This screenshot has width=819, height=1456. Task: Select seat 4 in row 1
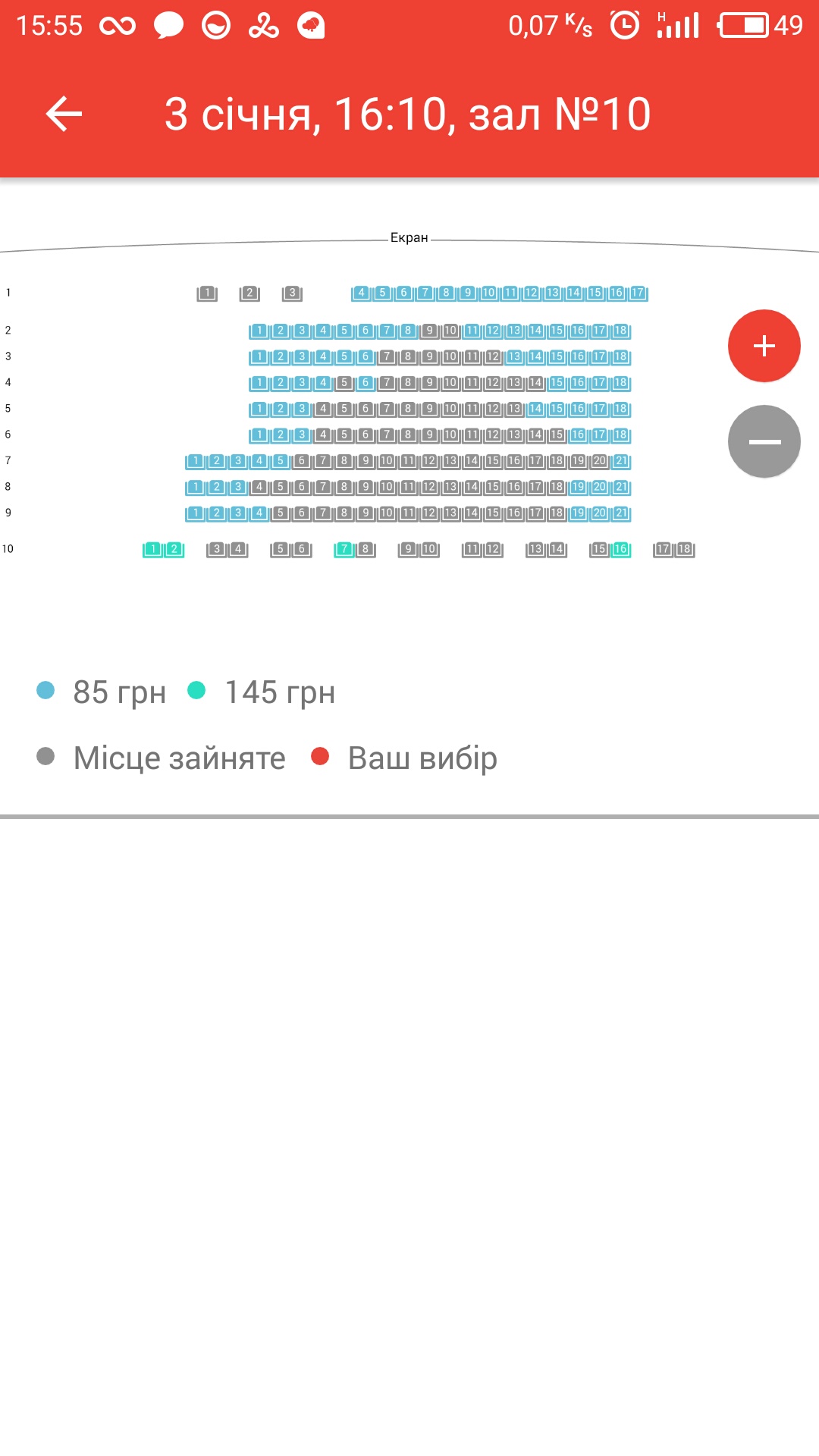click(x=362, y=293)
